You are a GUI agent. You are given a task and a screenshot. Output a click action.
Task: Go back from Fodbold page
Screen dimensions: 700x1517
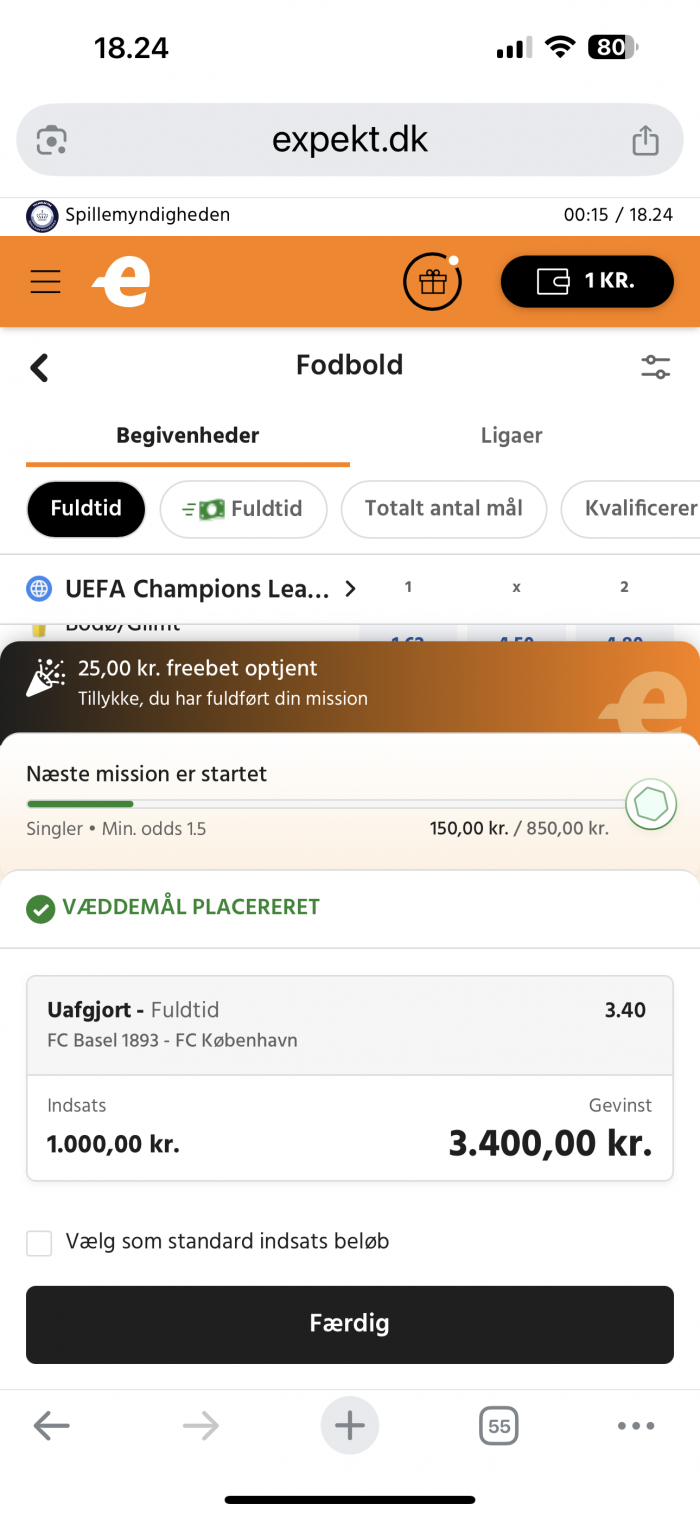(39, 367)
